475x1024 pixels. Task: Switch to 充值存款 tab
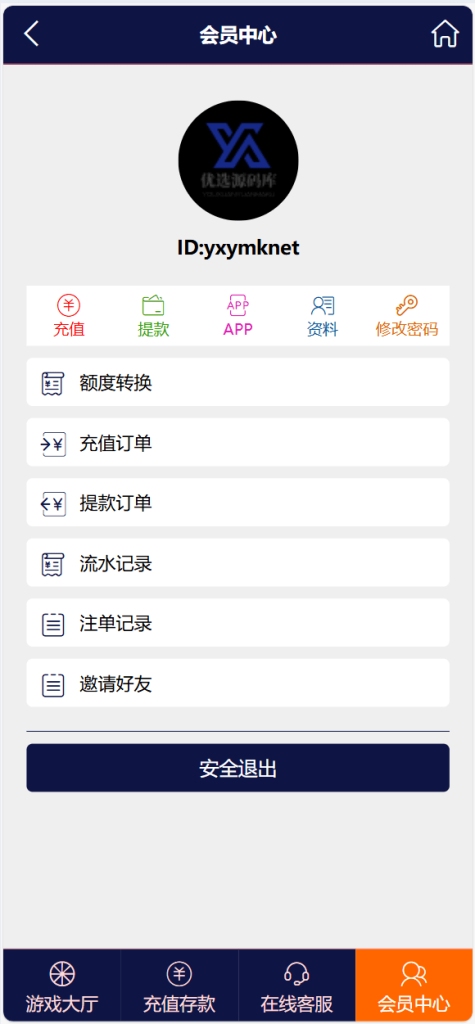pyautogui.click(x=180, y=985)
